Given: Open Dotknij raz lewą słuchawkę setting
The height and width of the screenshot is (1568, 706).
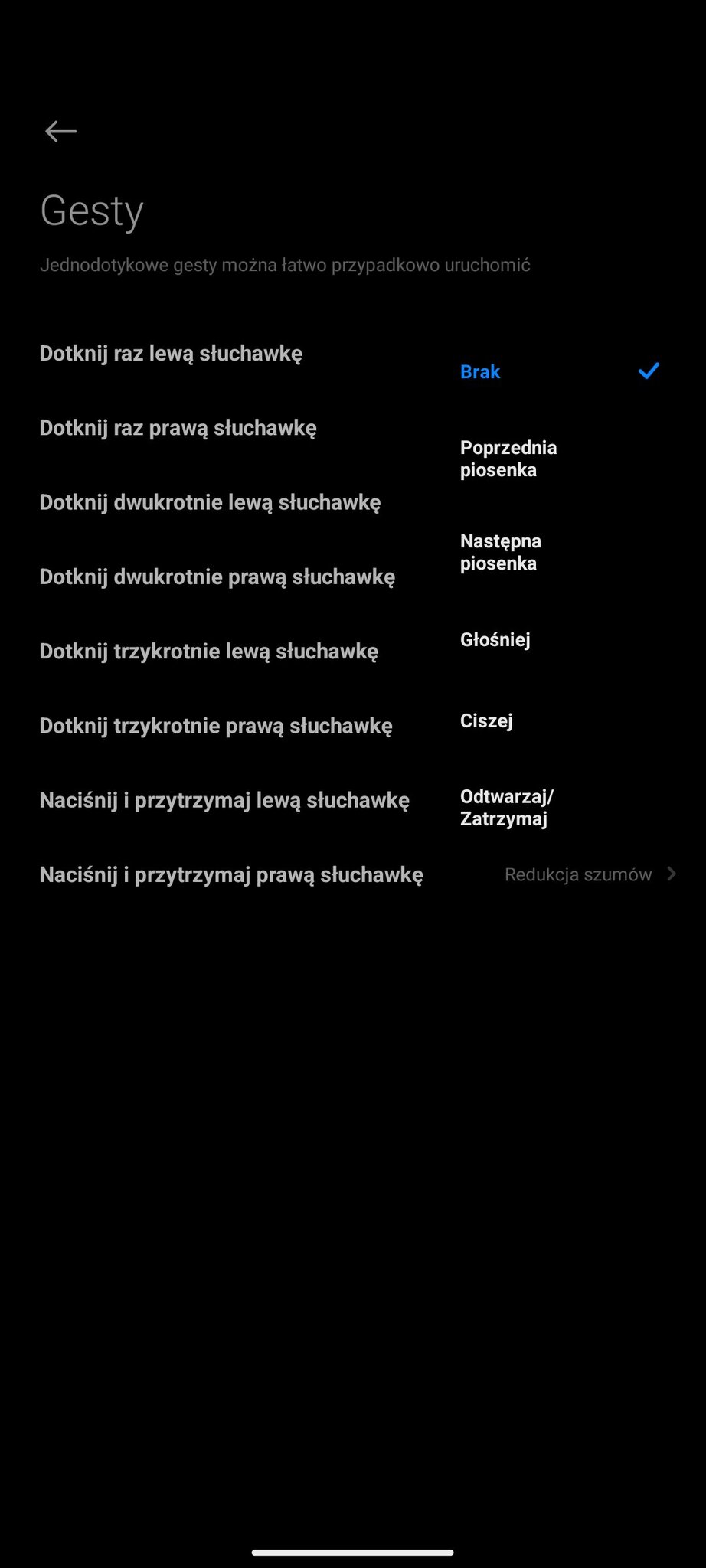Looking at the screenshot, I should 171,354.
